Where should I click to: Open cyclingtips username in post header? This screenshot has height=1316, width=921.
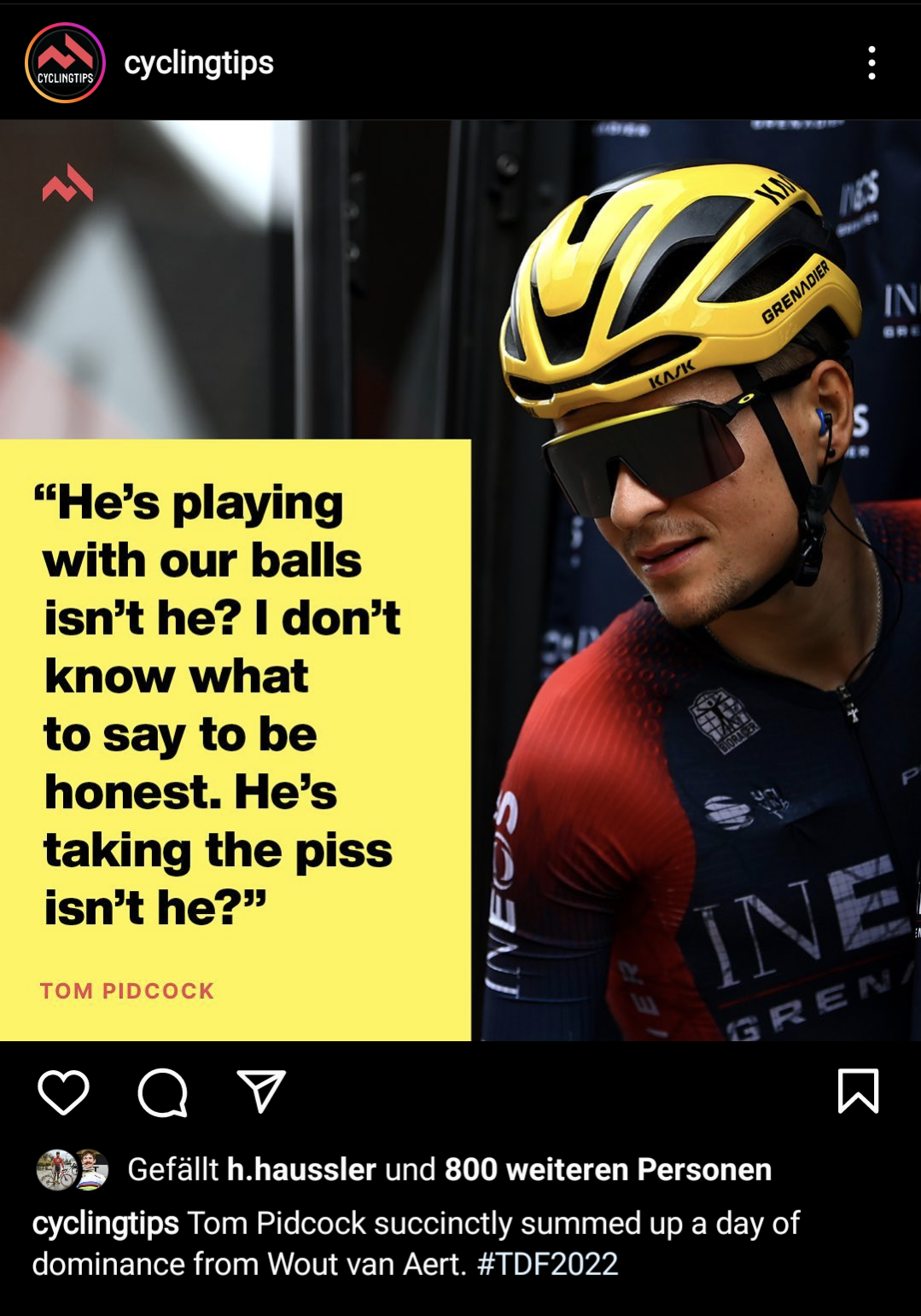click(199, 63)
